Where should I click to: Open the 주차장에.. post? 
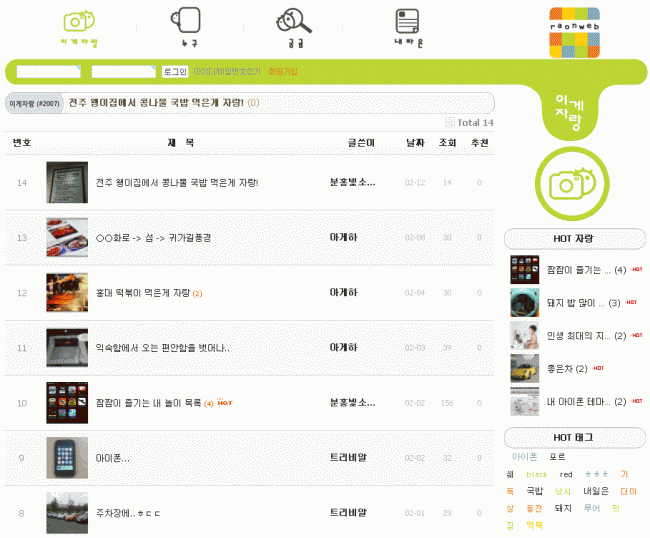click(x=128, y=513)
